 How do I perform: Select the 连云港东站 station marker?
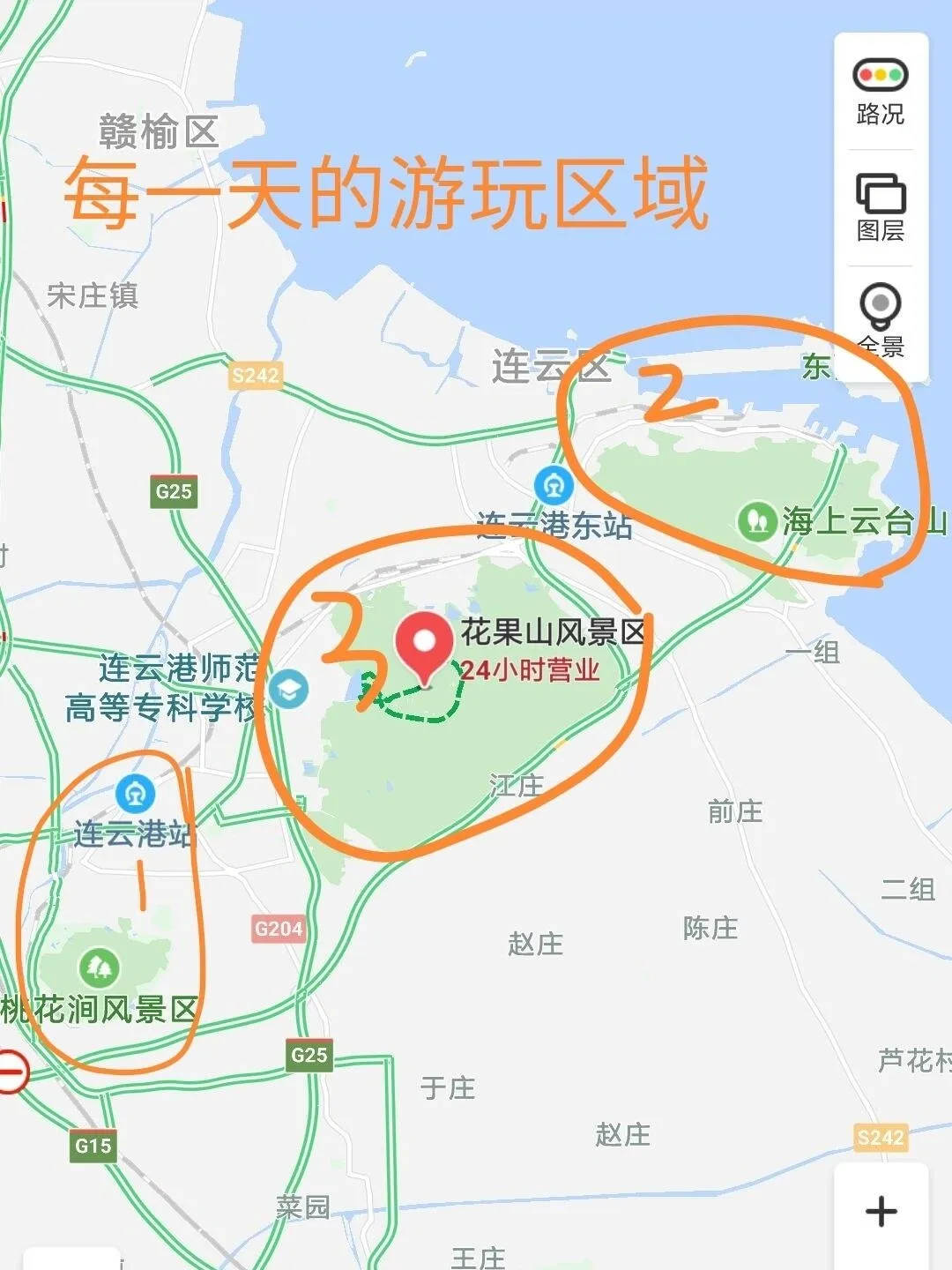pos(553,485)
